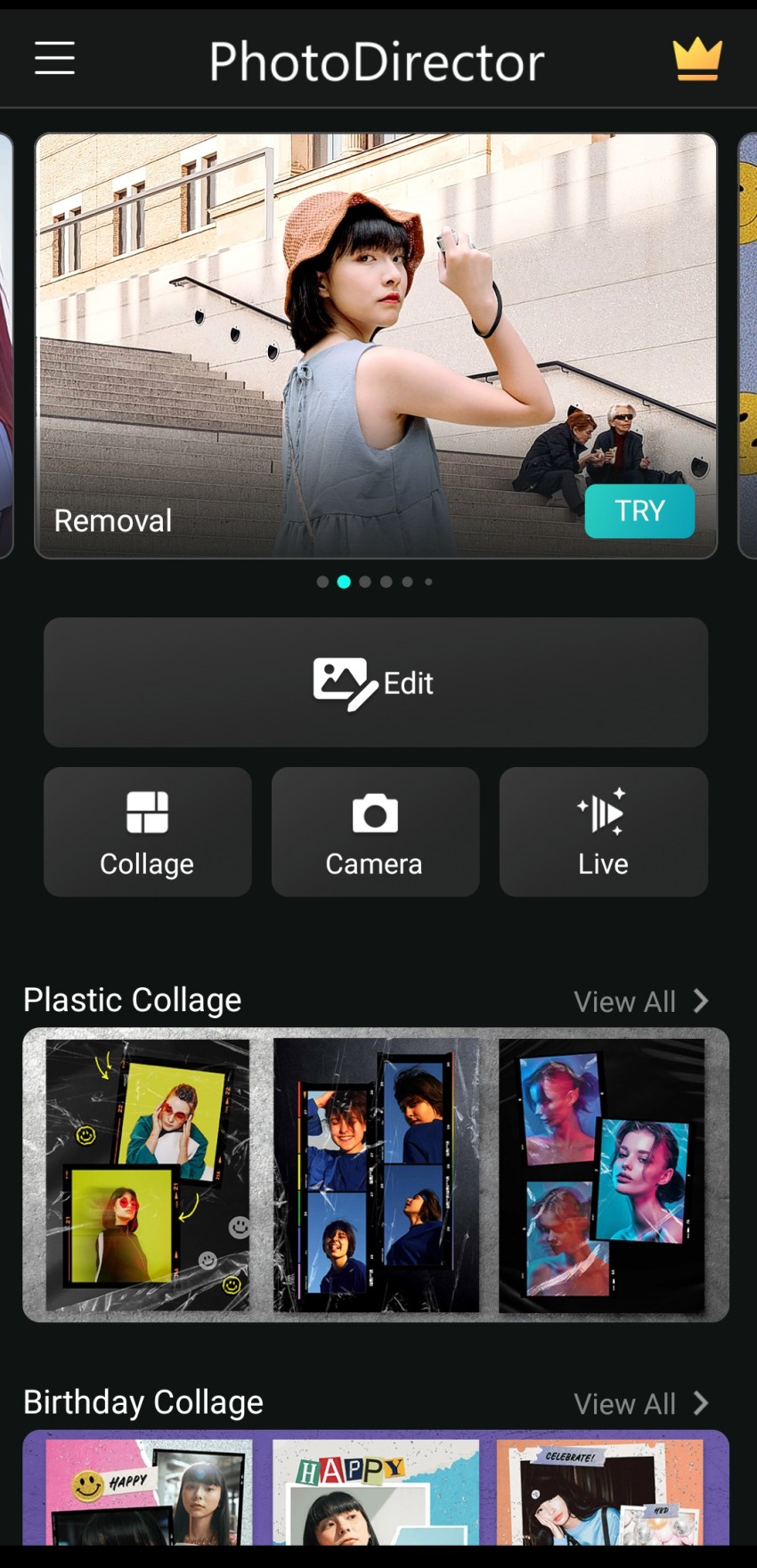Tap the last carousel dot indicator
Screen dimensions: 757x1568
(428, 581)
